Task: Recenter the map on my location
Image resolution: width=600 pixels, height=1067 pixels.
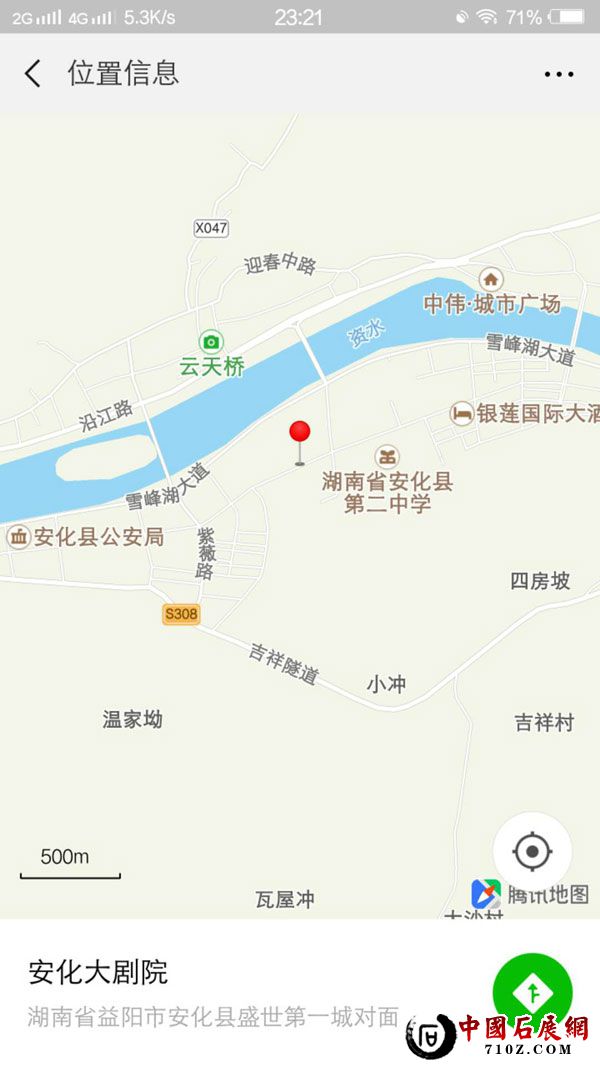Action: [x=532, y=852]
